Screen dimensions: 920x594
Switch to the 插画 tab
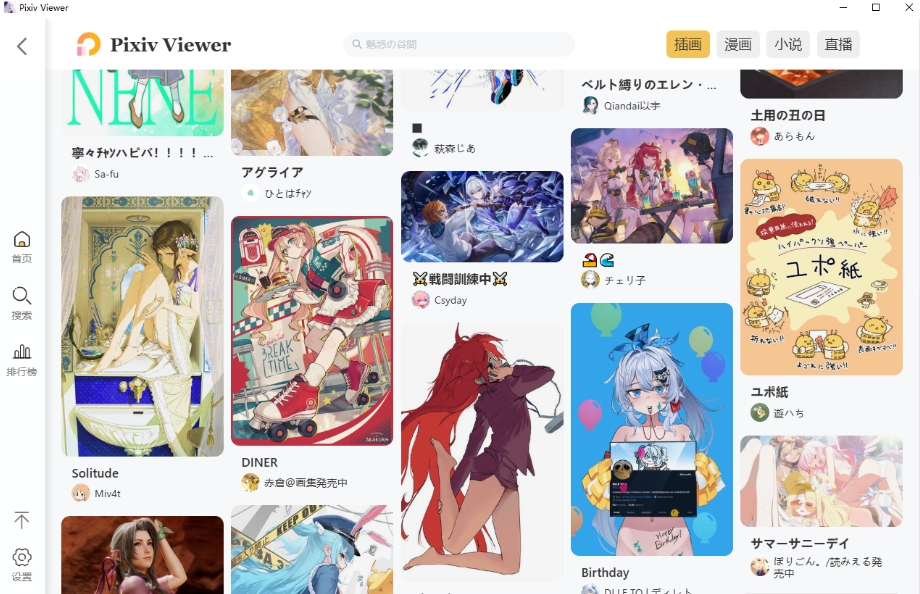pos(687,44)
